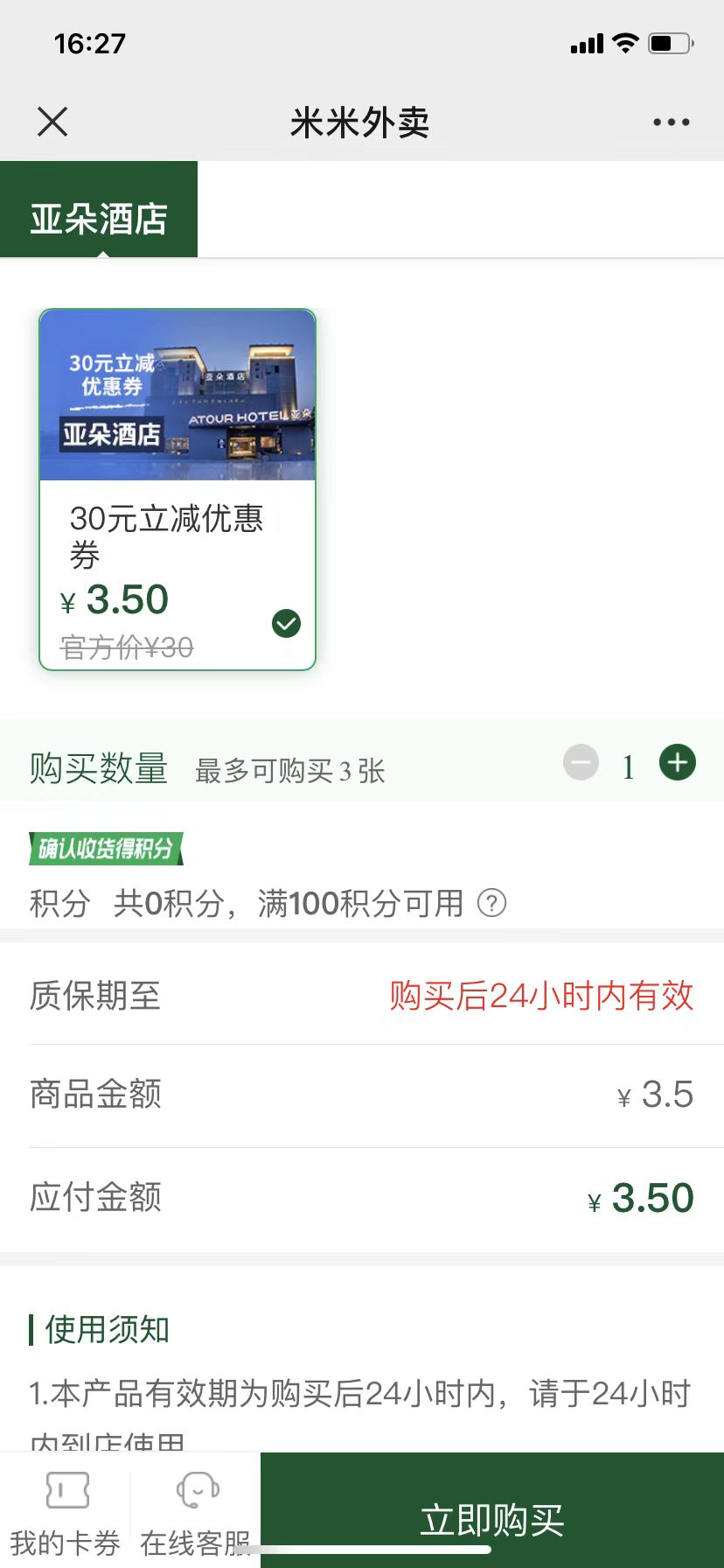This screenshot has height=1568, width=724.
Task: Open the three-dot overflow menu
Action: (x=671, y=122)
